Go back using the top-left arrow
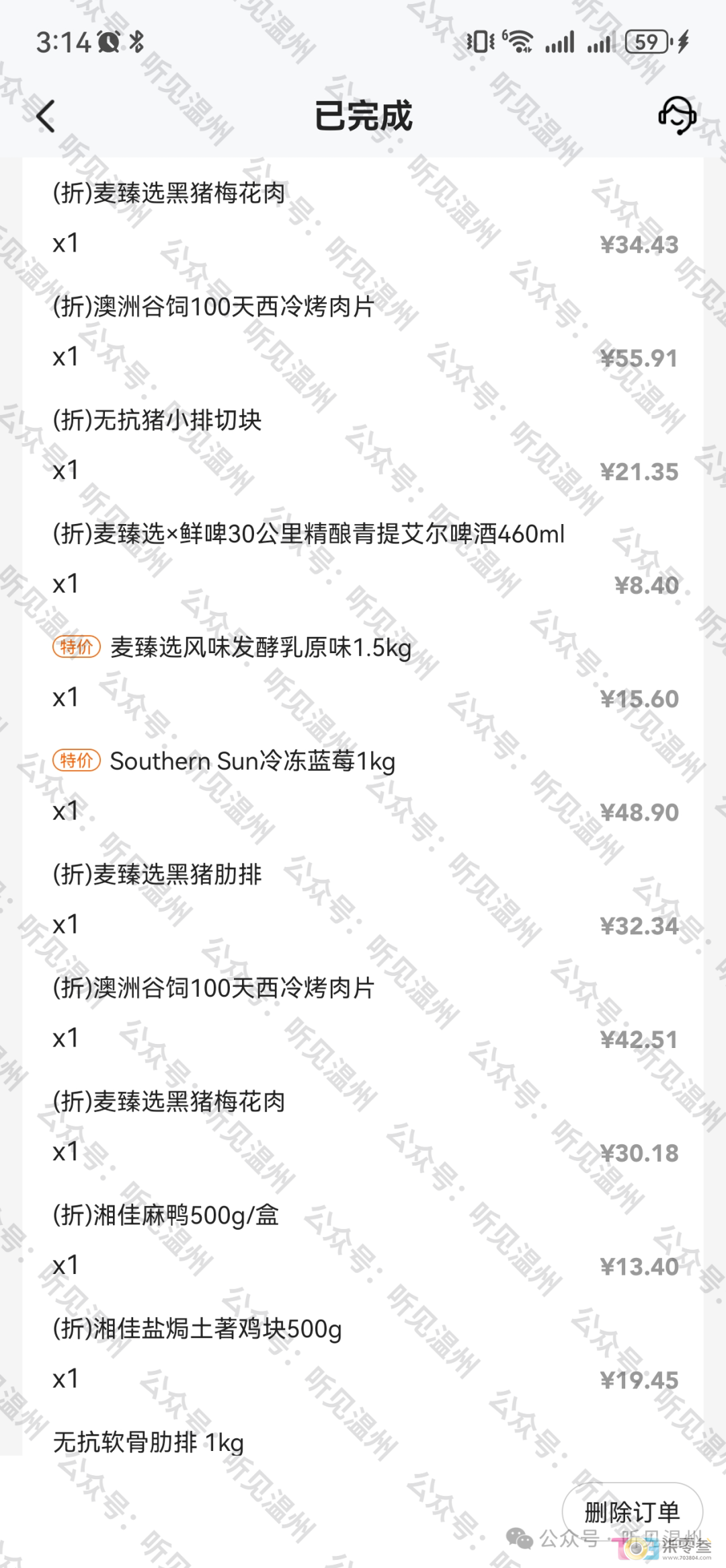Viewport: 726px width, 1568px height. click(x=46, y=116)
